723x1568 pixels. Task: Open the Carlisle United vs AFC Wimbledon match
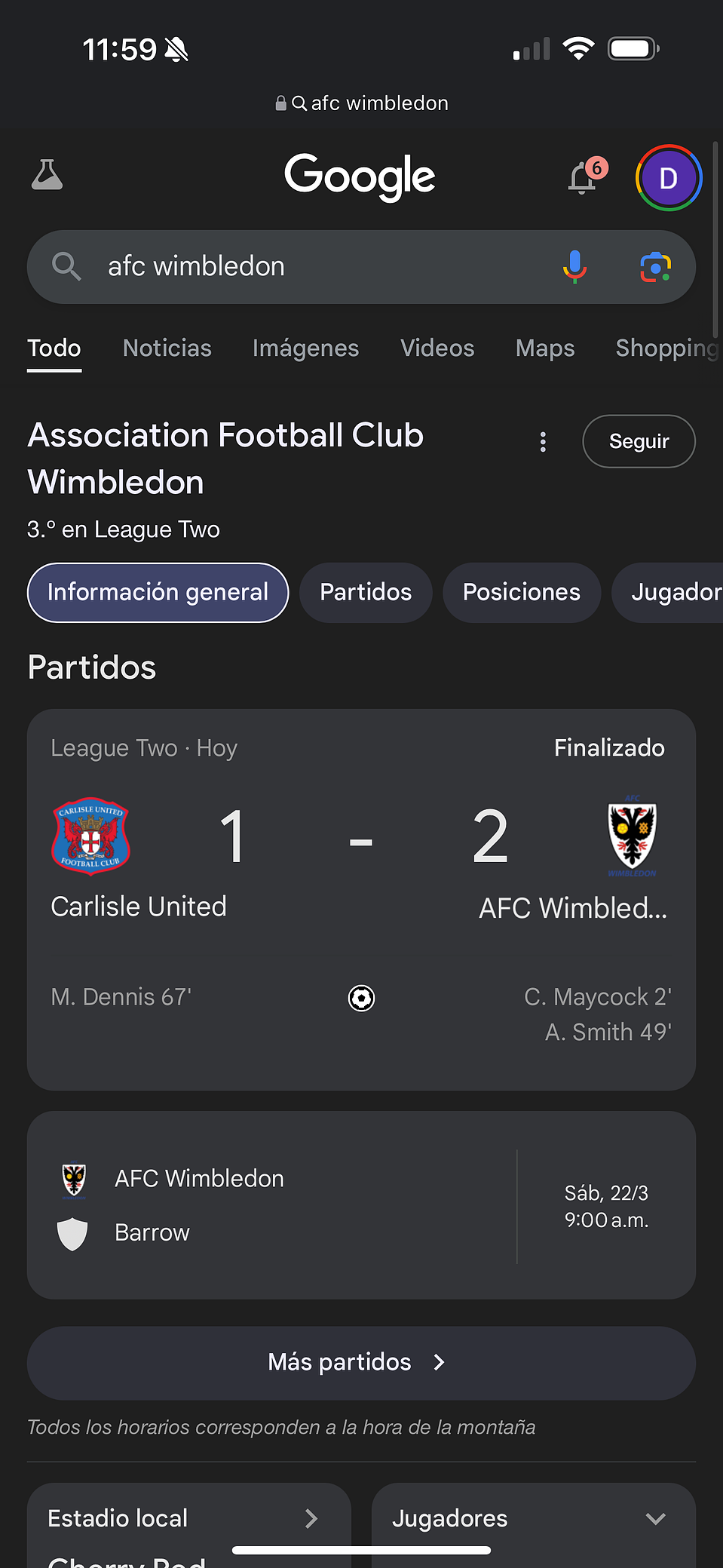(361, 900)
